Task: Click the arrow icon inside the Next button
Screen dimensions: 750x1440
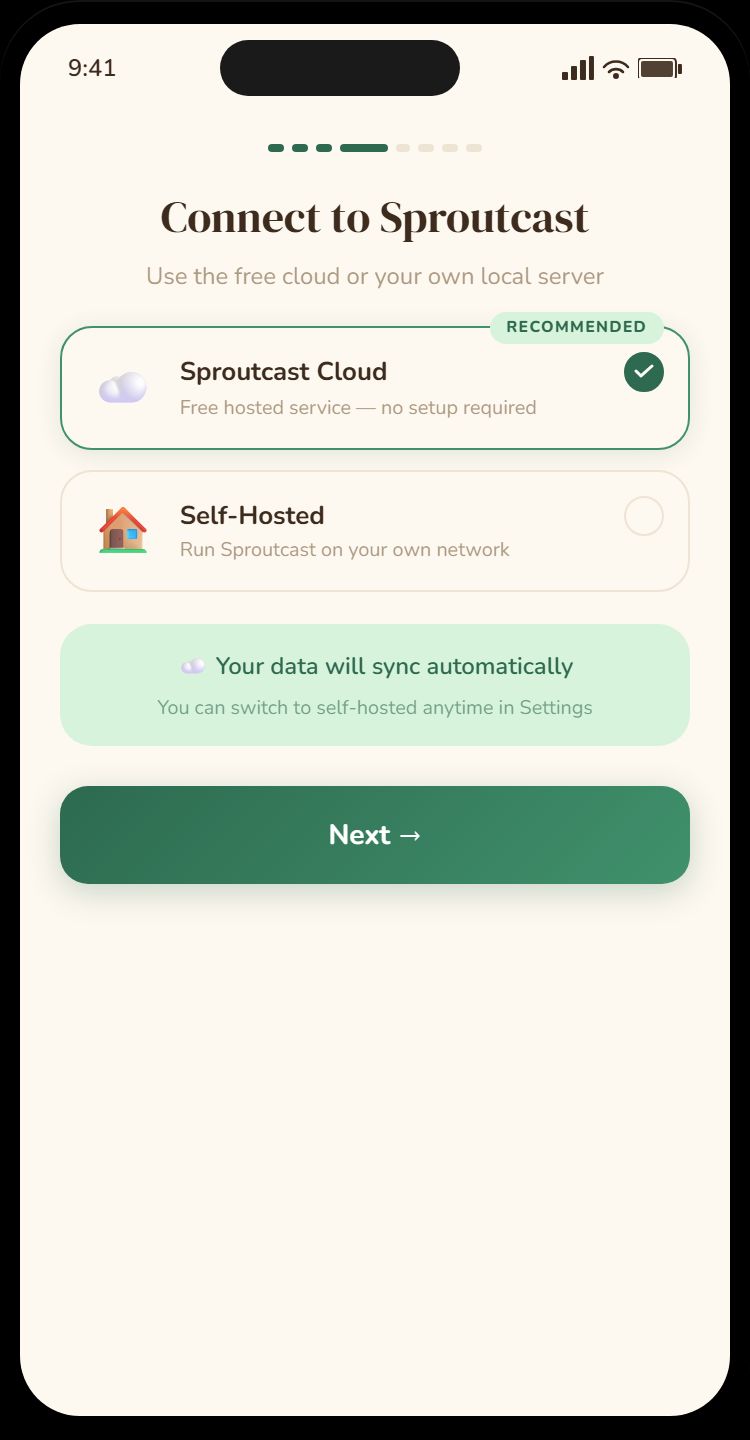Action: [x=410, y=835]
